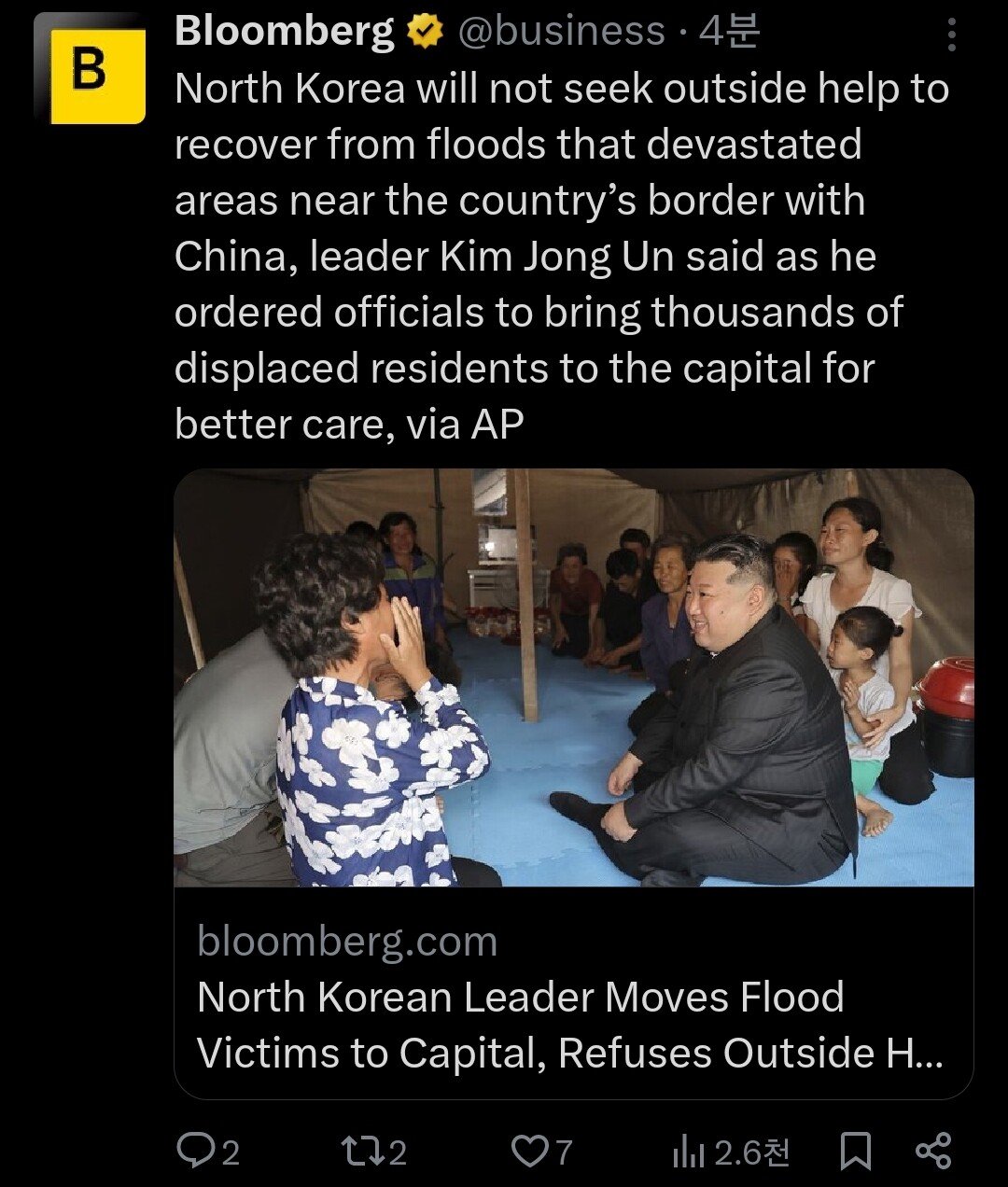1008x1187 pixels.
Task: Open the tweet's overflow menu
Action: [x=951, y=35]
